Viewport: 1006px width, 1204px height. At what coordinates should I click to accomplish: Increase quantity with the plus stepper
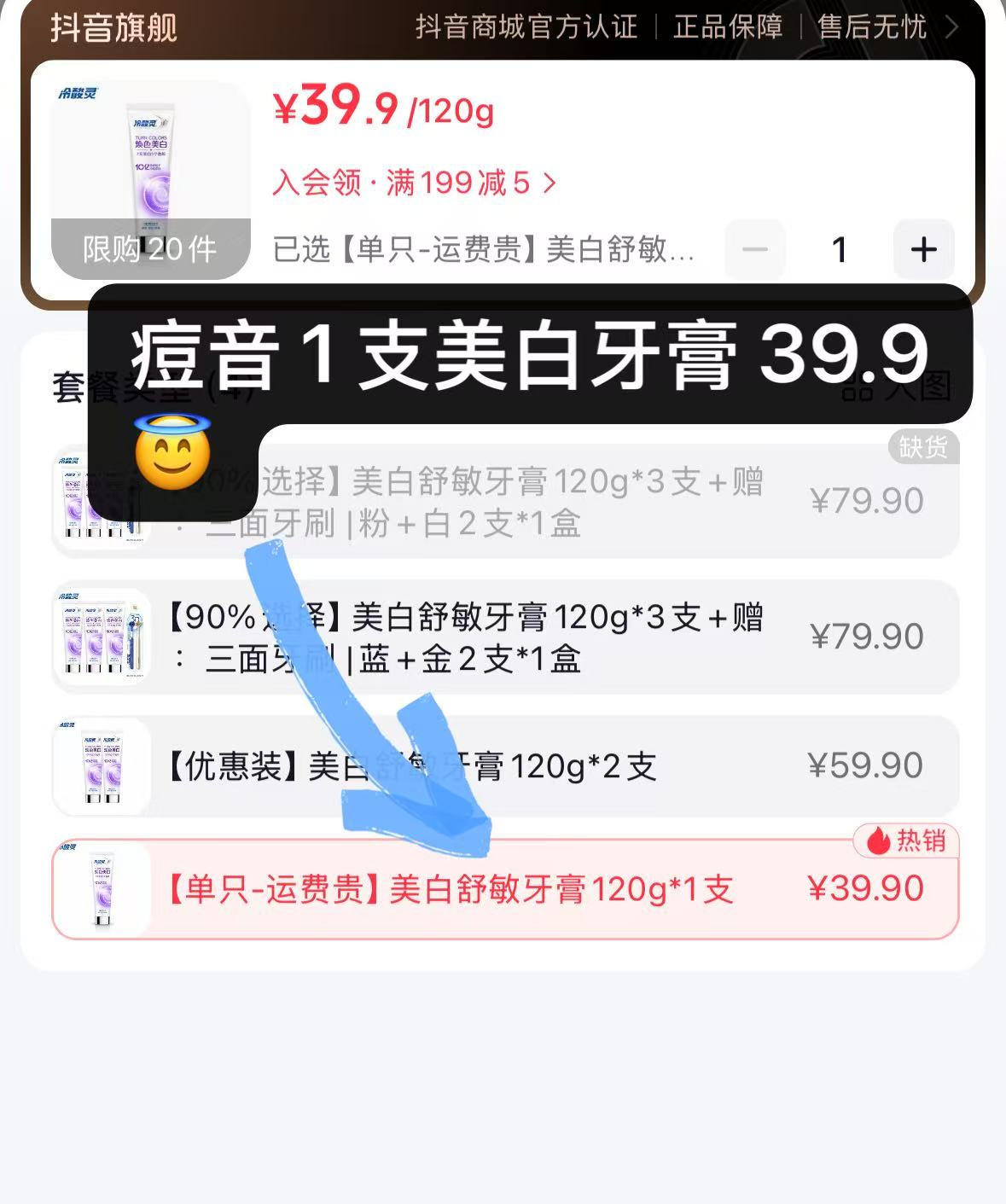tap(922, 249)
